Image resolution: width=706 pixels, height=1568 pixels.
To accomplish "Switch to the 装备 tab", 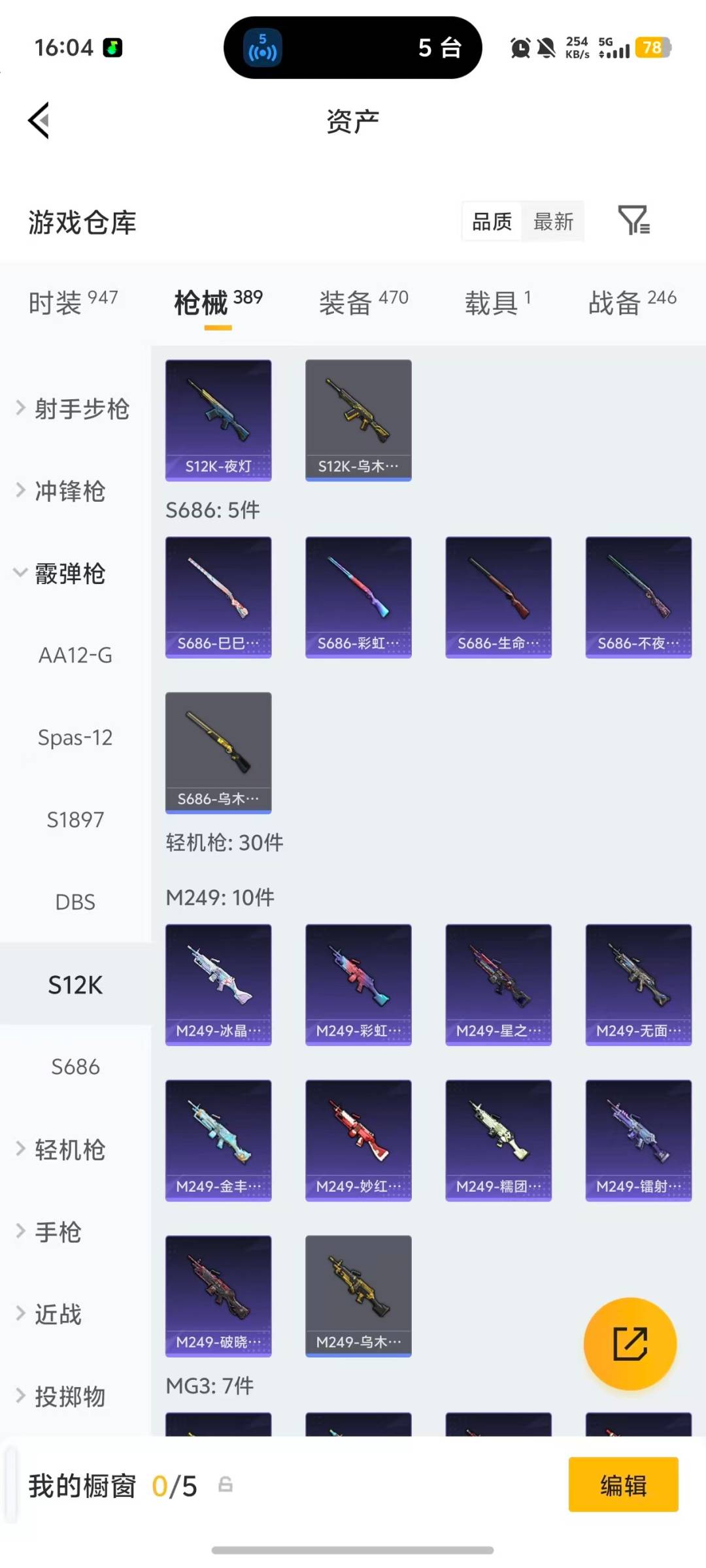I will (364, 302).
